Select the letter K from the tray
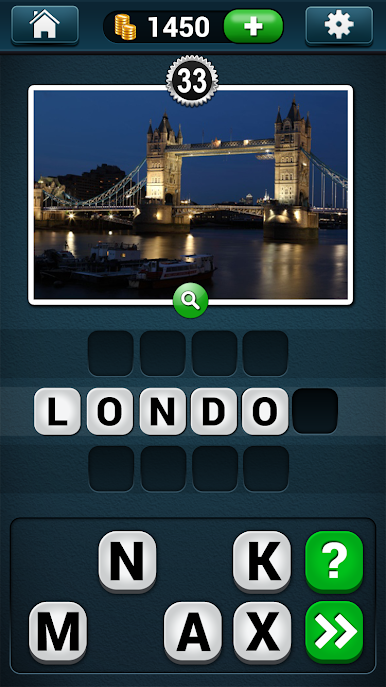This screenshot has width=386, height=687. click(262, 560)
